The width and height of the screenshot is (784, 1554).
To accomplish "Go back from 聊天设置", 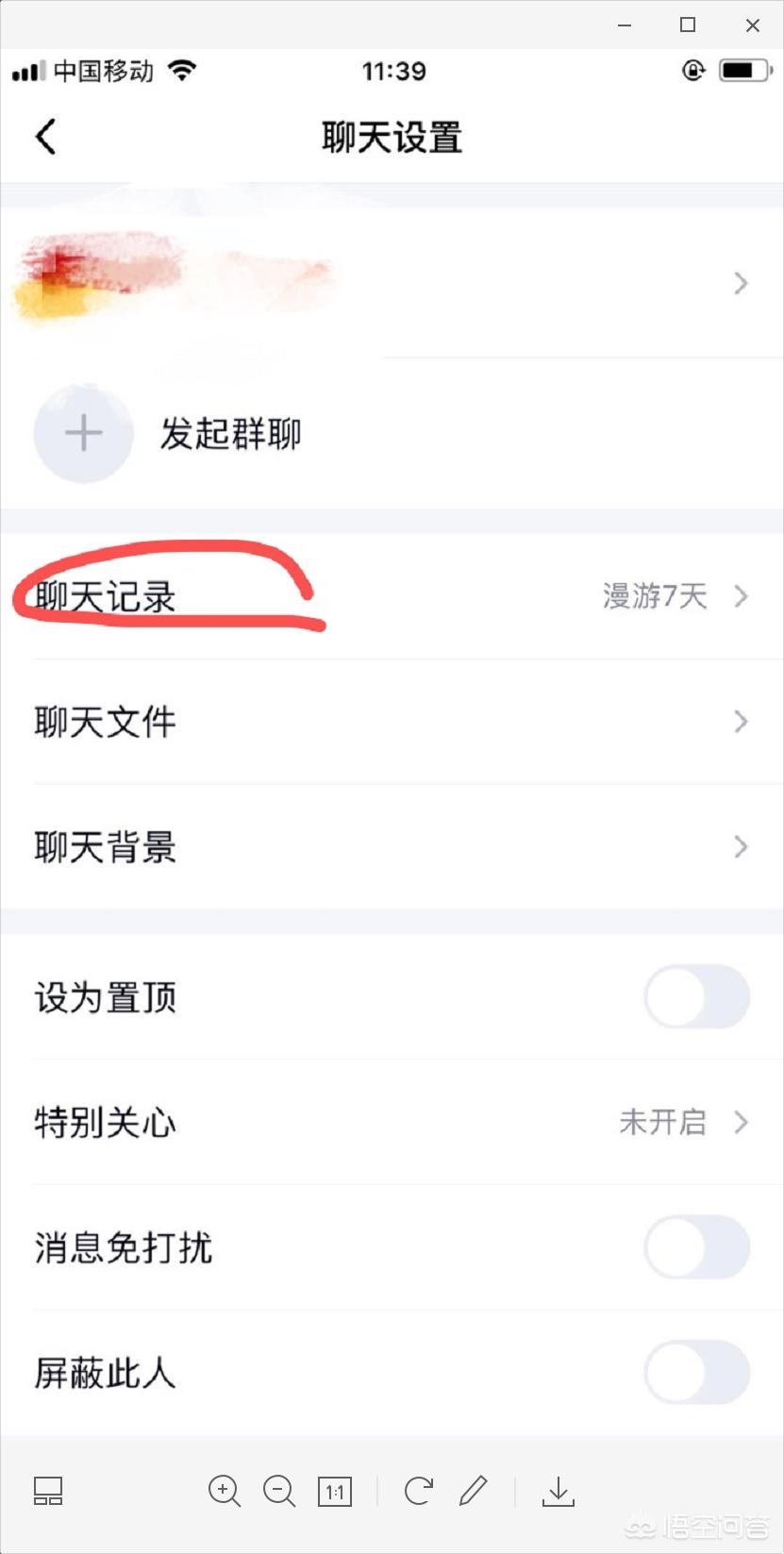I will tap(45, 137).
